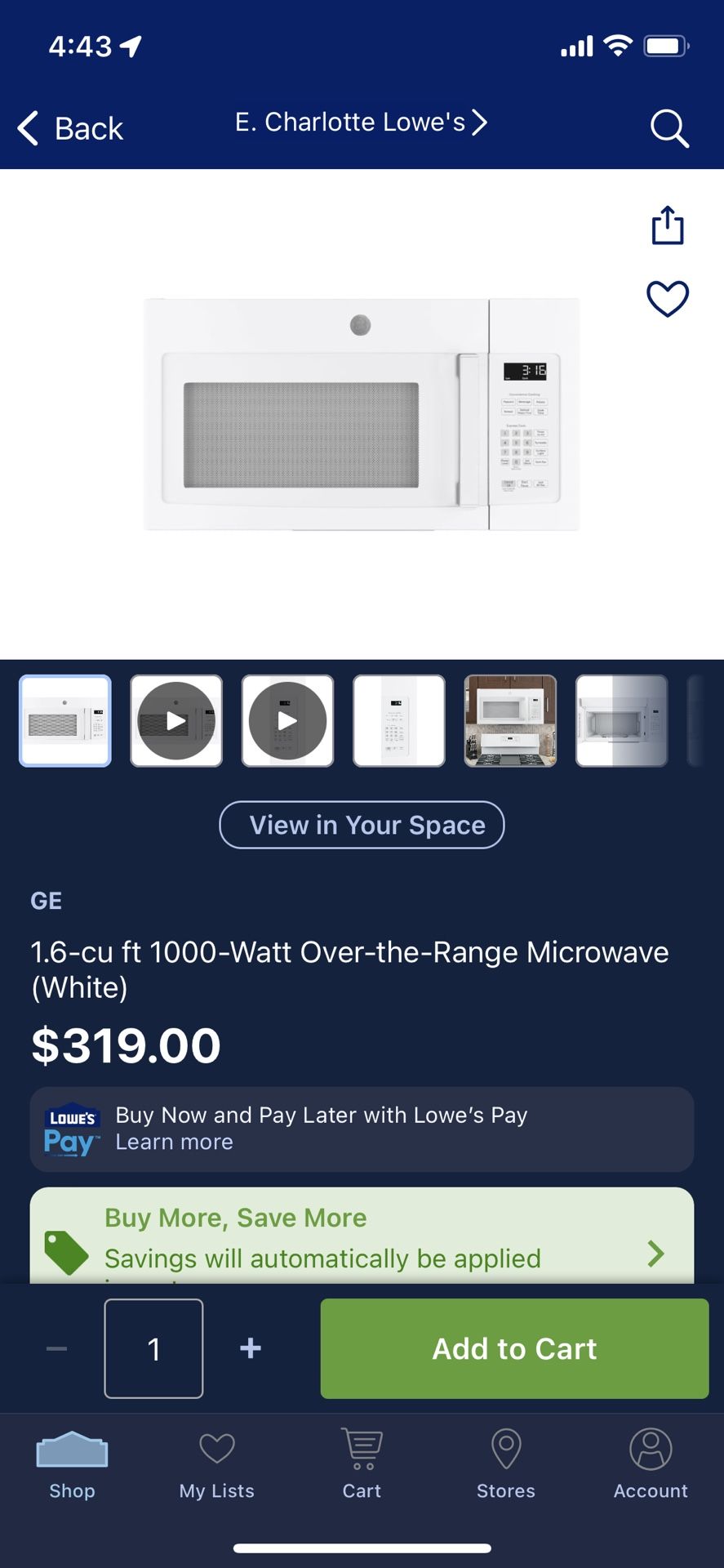Tap Add to Cart
This screenshot has width=724, height=1568.
coord(513,1348)
